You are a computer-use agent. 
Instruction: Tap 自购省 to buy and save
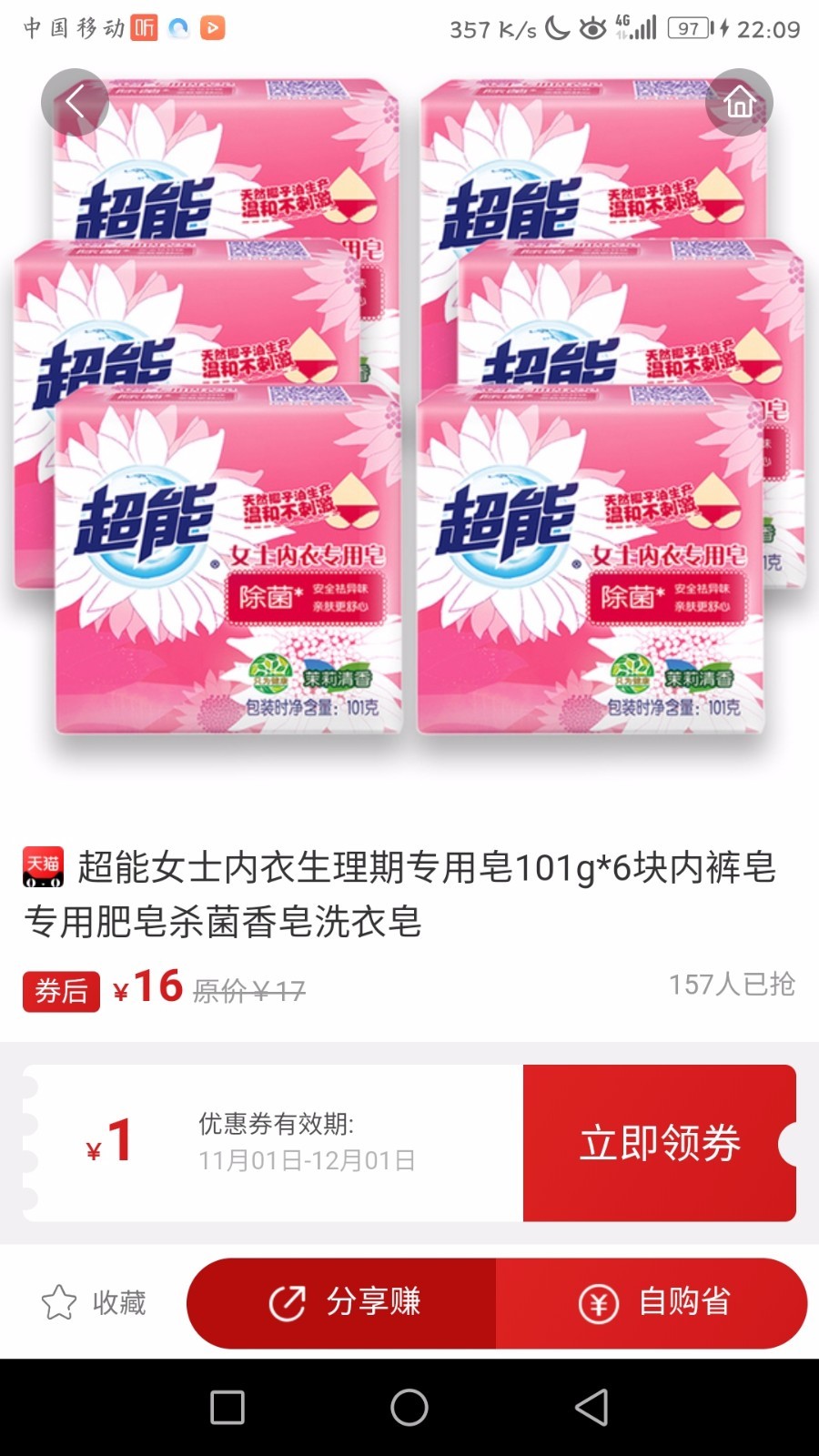[x=653, y=1302]
